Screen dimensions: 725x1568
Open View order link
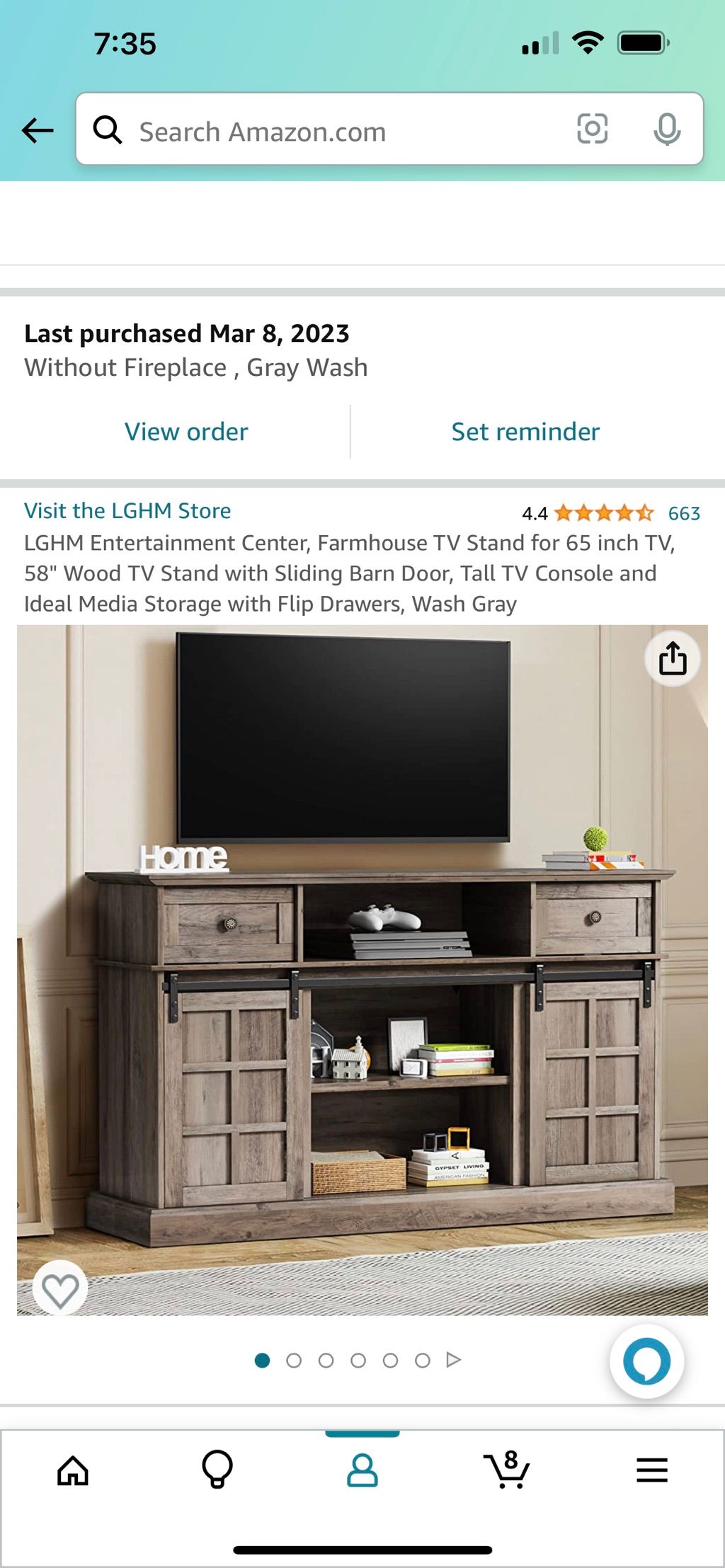click(186, 432)
